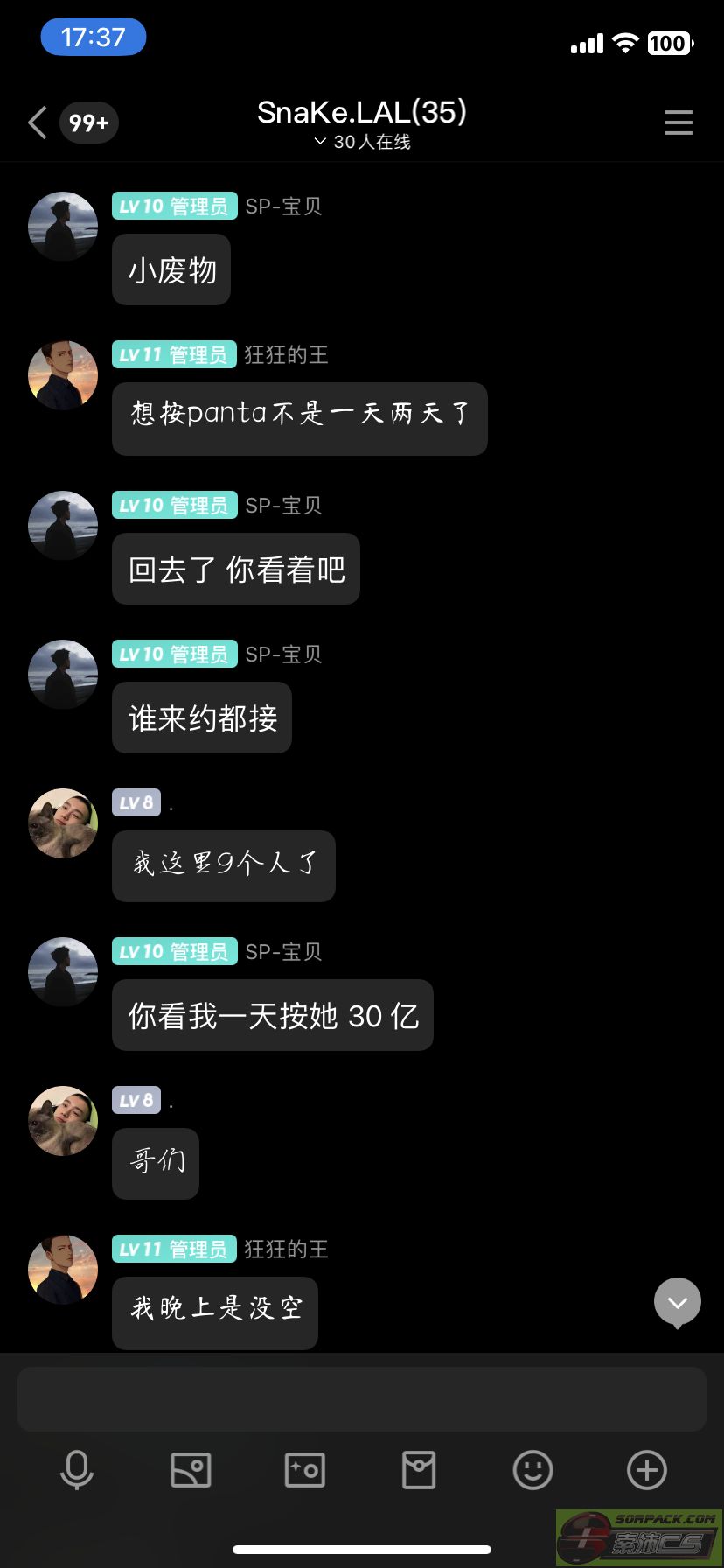The height and width of the screenshot is (1568, 724).
Task: Open the red packet envelope icon
Action: 419,1469
